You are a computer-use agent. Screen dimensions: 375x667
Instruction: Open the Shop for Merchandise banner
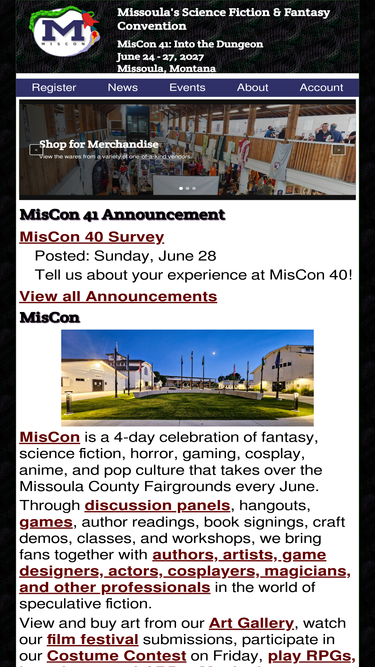coord(99,145)
